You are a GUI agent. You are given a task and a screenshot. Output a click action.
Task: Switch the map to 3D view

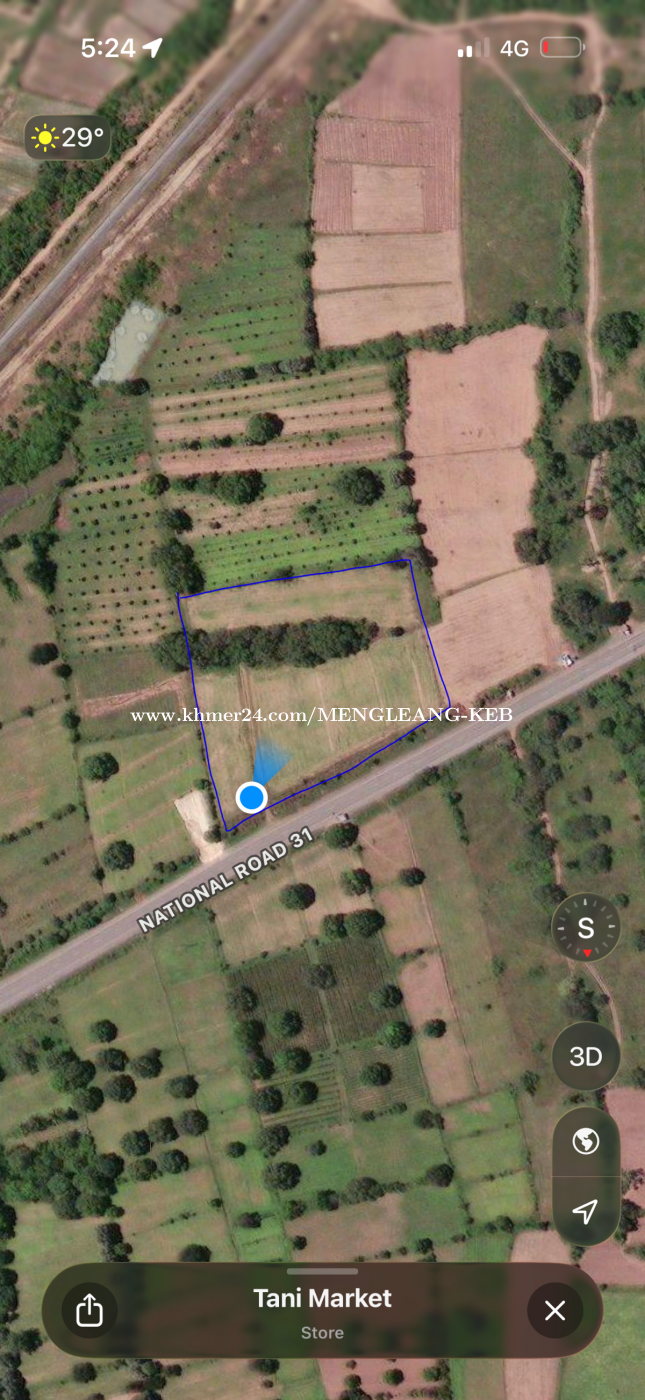pos(585,1057)
